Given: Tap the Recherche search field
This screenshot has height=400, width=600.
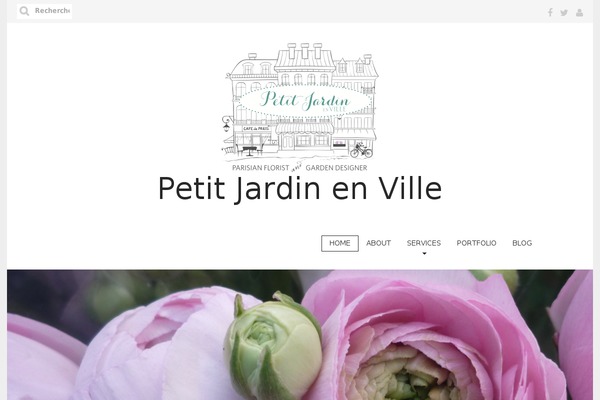Looking at the screenshot, I should point(50,11).
